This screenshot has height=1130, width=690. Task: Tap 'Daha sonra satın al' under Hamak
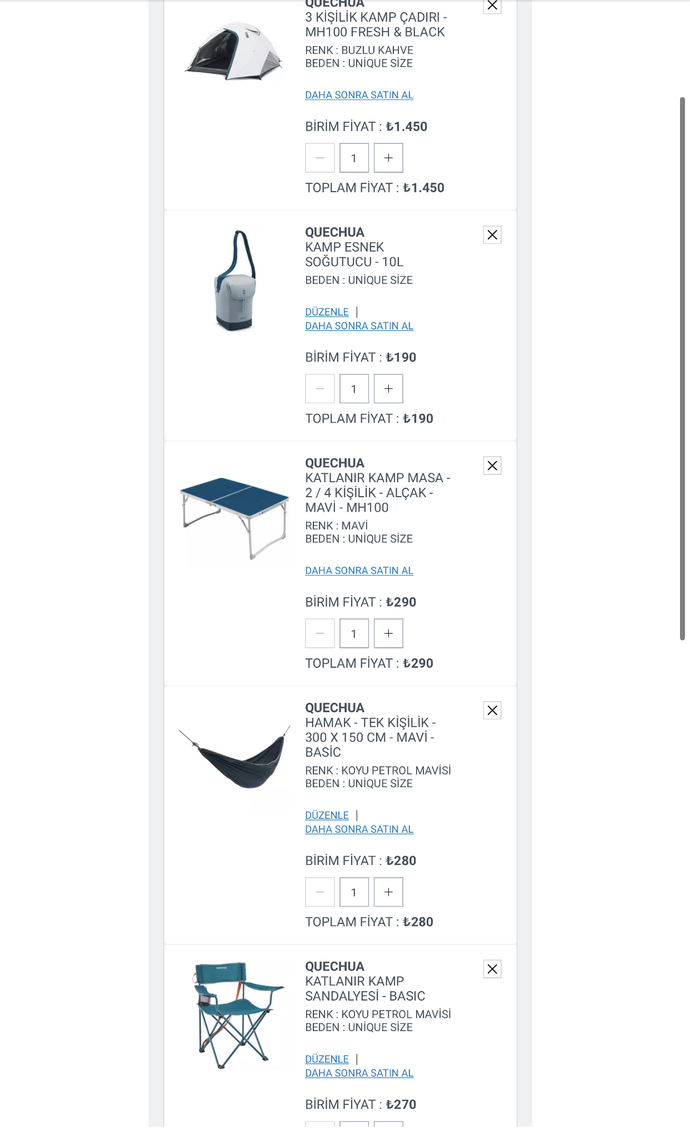coord(359,829)
